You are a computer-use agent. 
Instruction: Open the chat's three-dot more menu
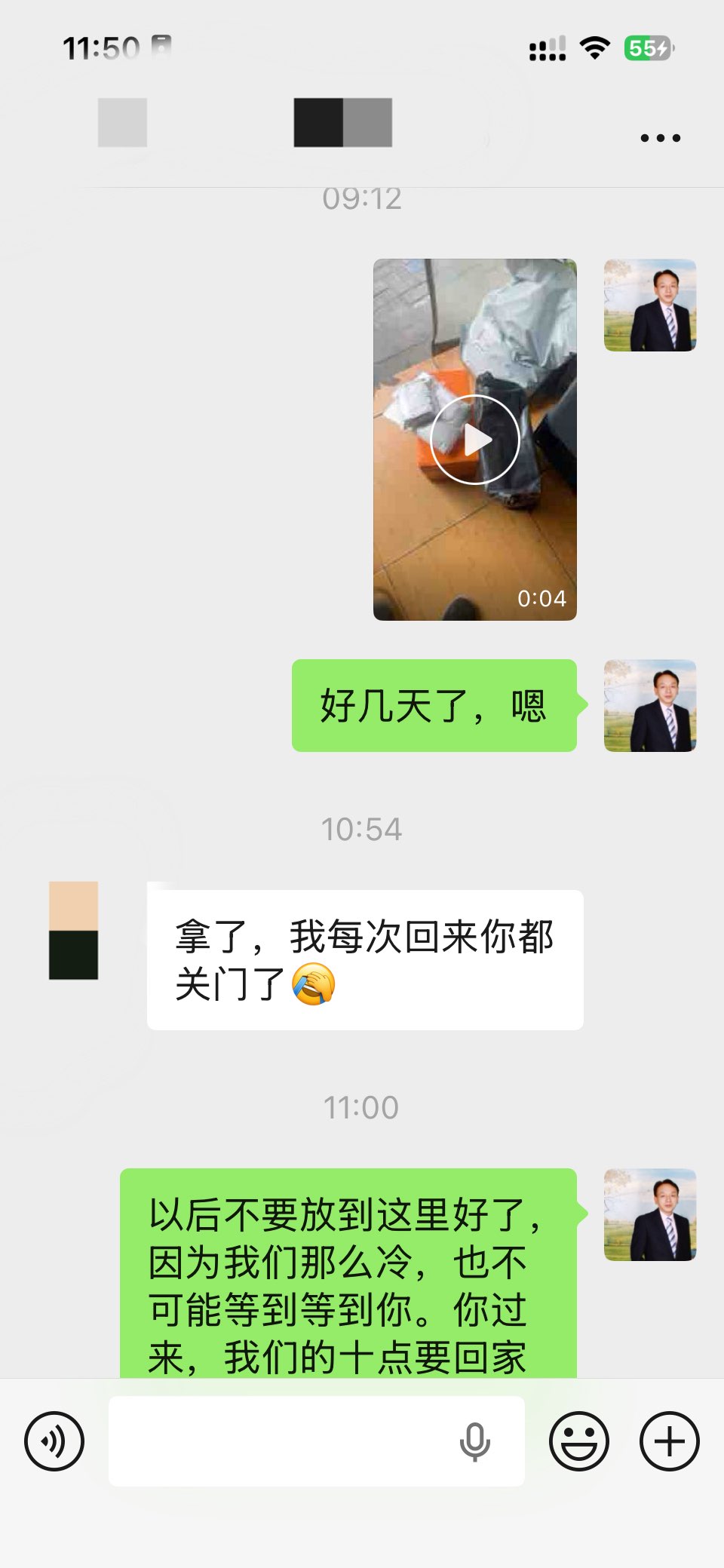click(x=660, y=138)
